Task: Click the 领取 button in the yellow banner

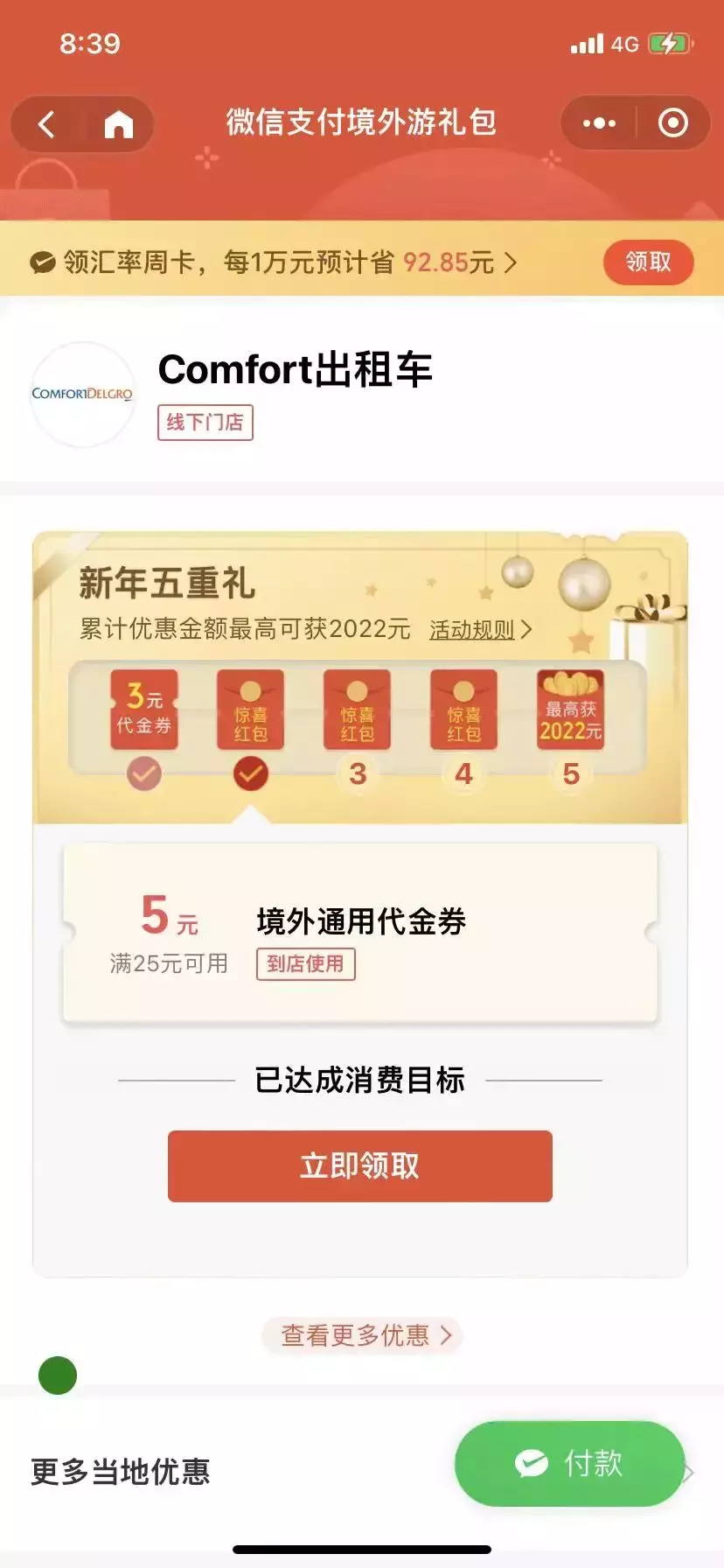Action: tap(648, 261)
